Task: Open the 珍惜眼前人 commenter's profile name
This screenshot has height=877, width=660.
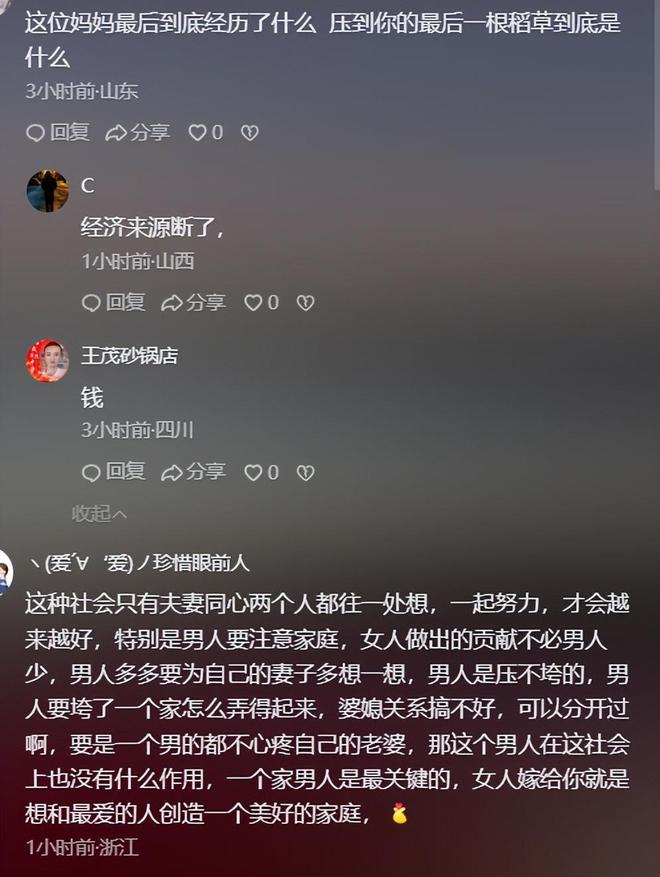Action: (138, 563)
